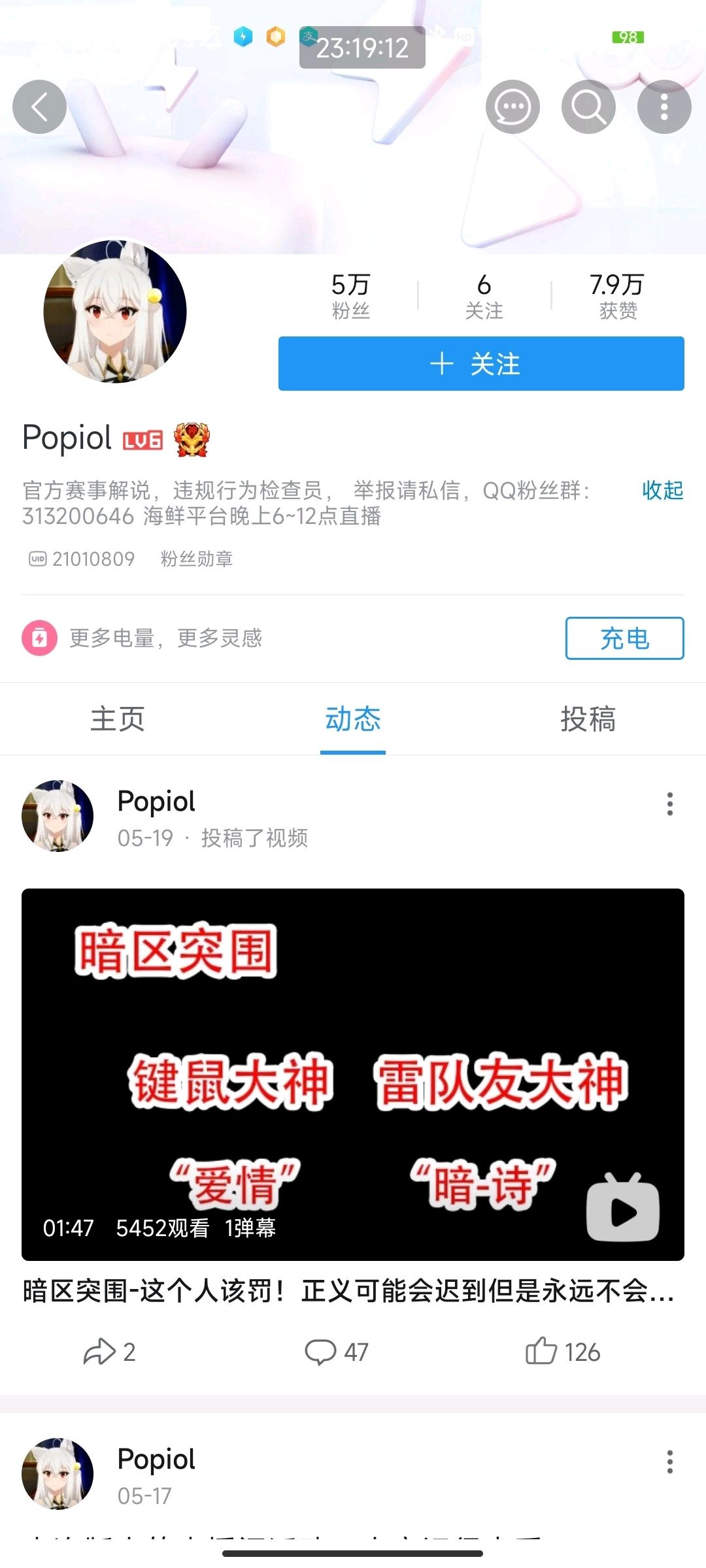Screen dimensions: 706x1568
Task: Tap the blue 关注 follow button
Action: [480, 365]
